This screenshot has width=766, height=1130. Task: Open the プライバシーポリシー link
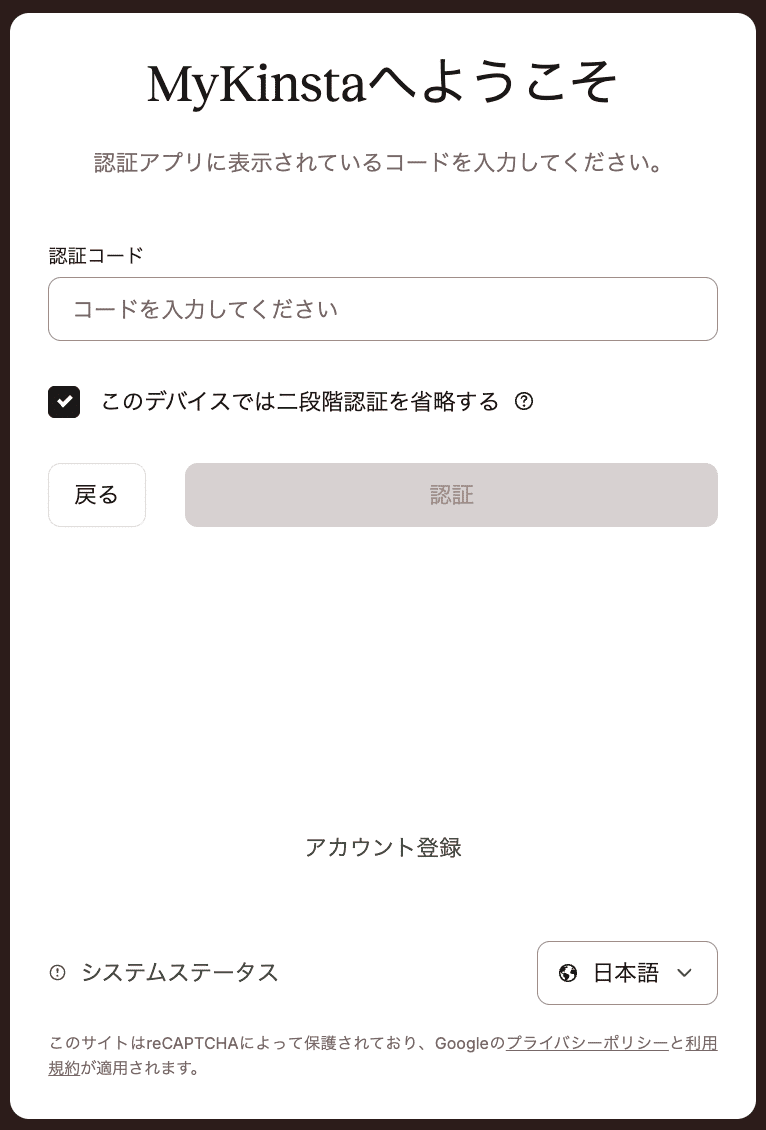point(587,1044)
